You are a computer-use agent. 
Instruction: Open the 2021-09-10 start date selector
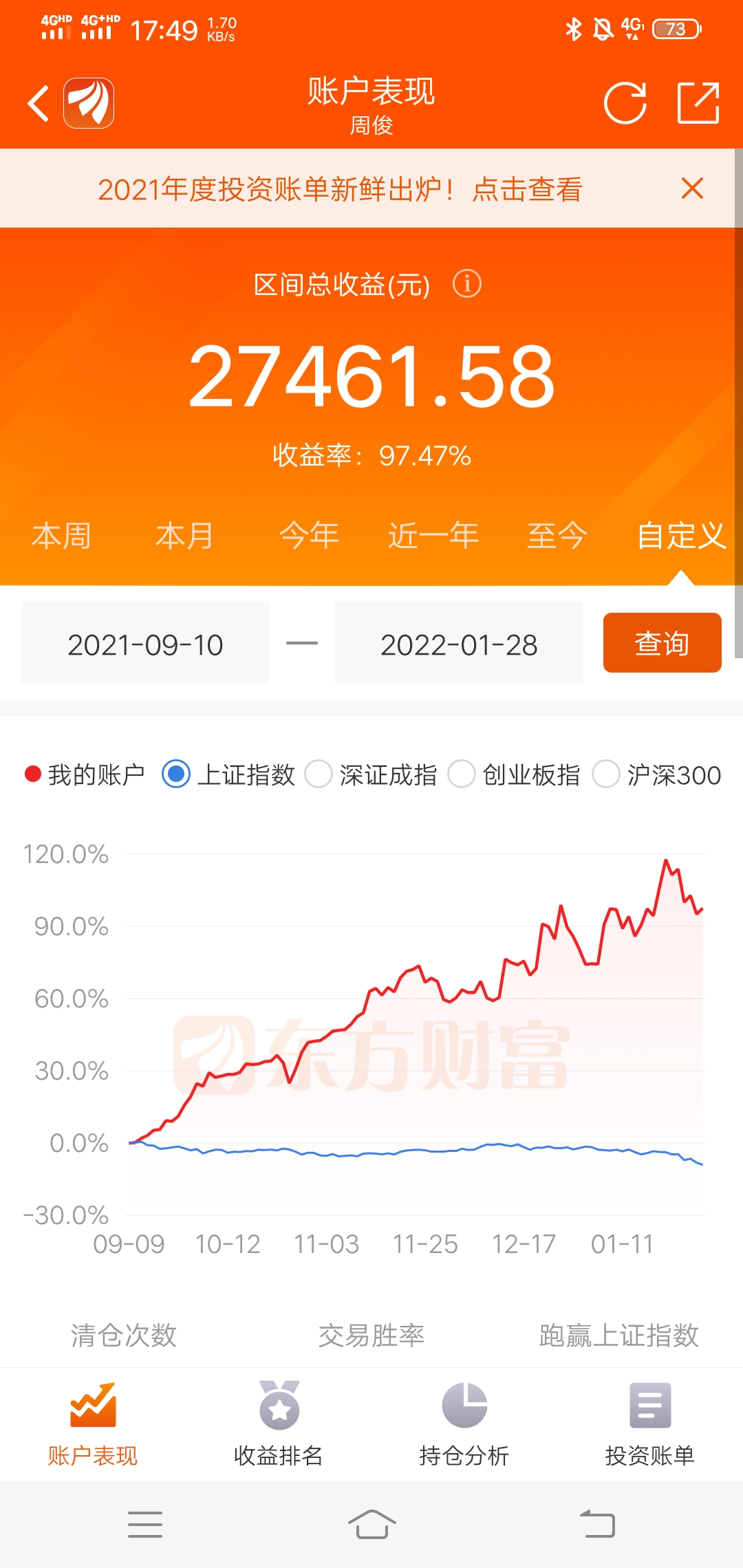(144, 643)
